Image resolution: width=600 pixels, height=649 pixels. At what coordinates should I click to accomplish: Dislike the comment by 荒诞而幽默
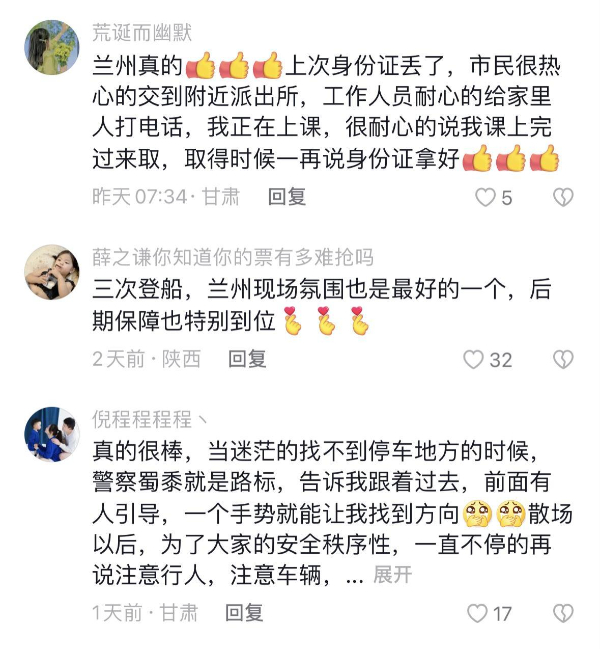tap(563, 197)
